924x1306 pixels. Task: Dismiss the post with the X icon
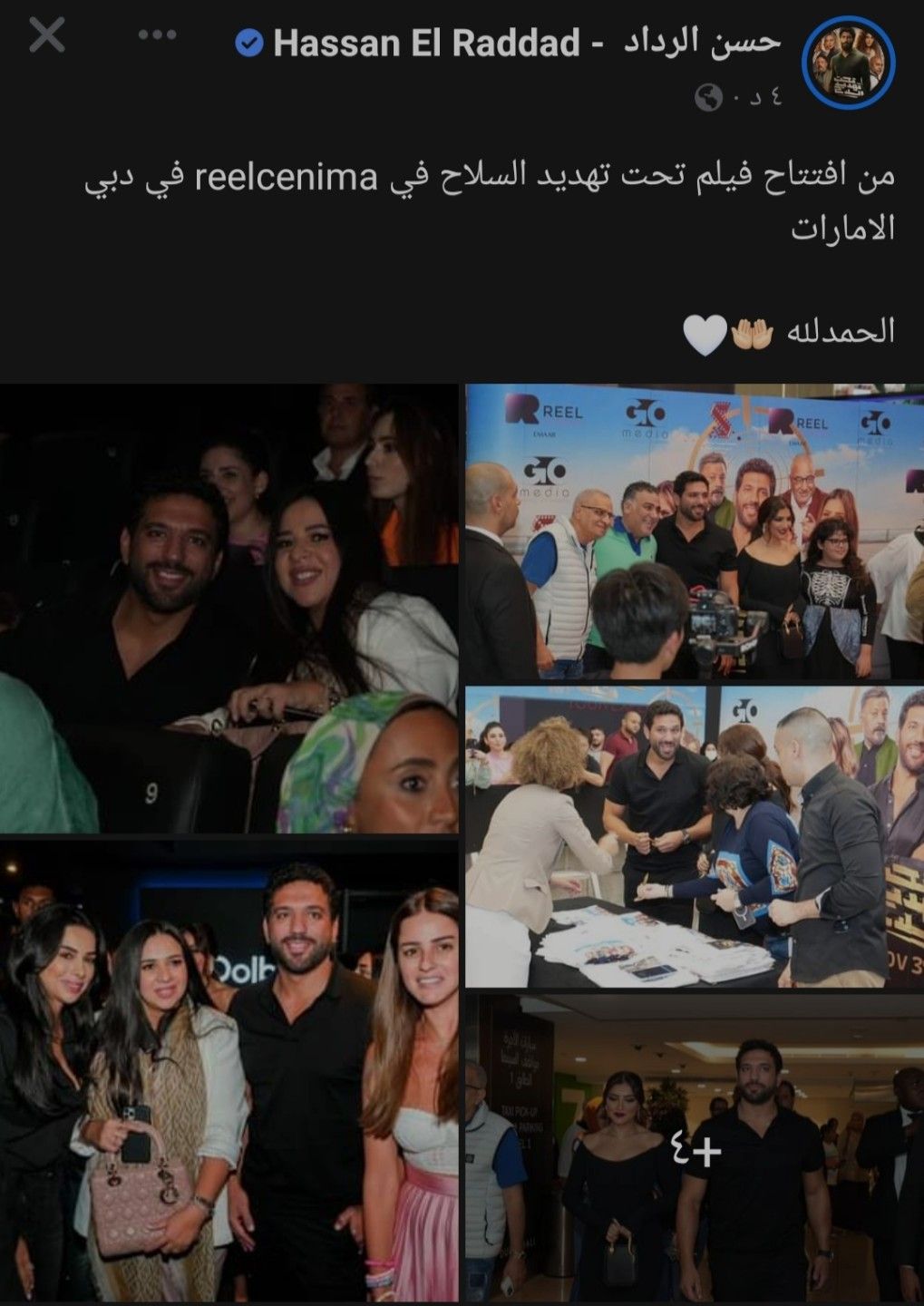46,36
